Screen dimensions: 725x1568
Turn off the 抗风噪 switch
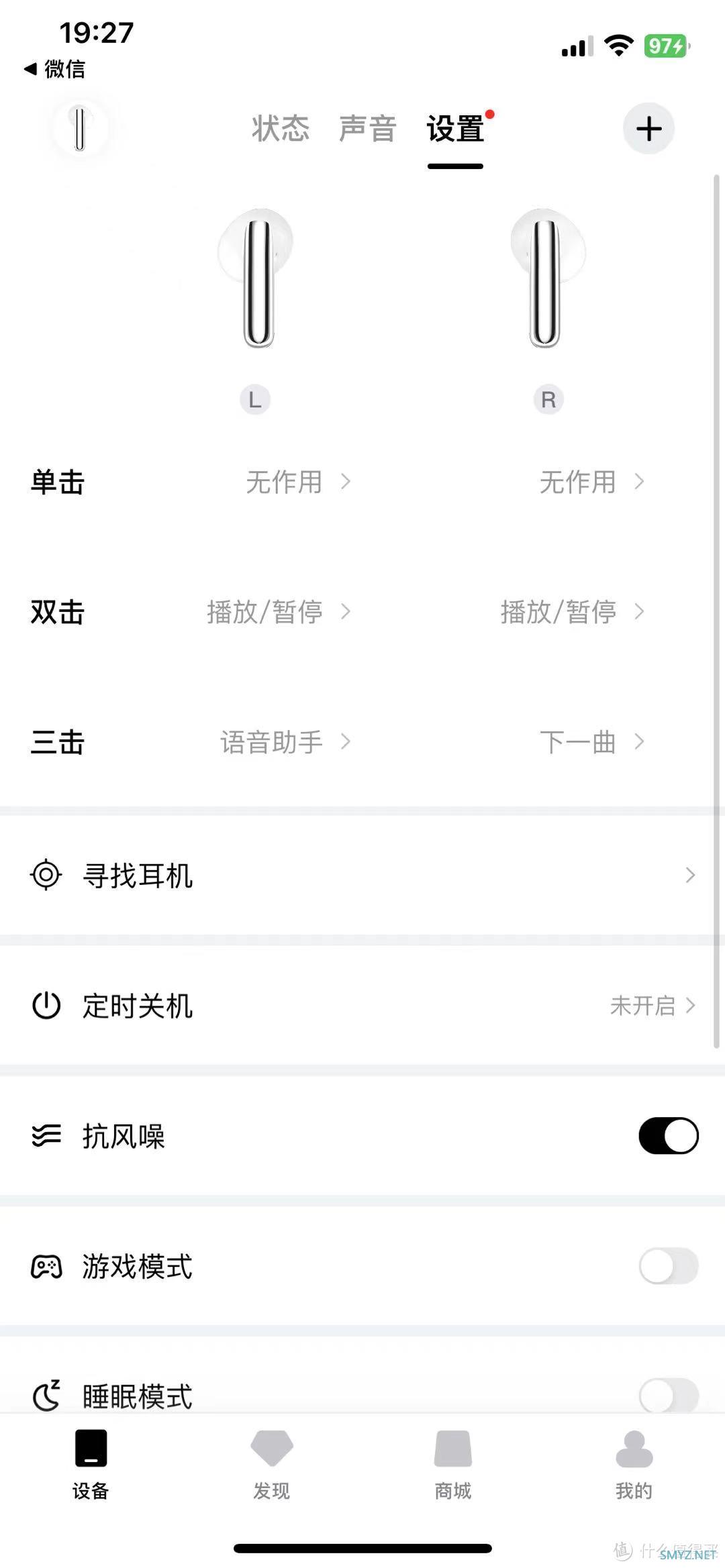669,1135
